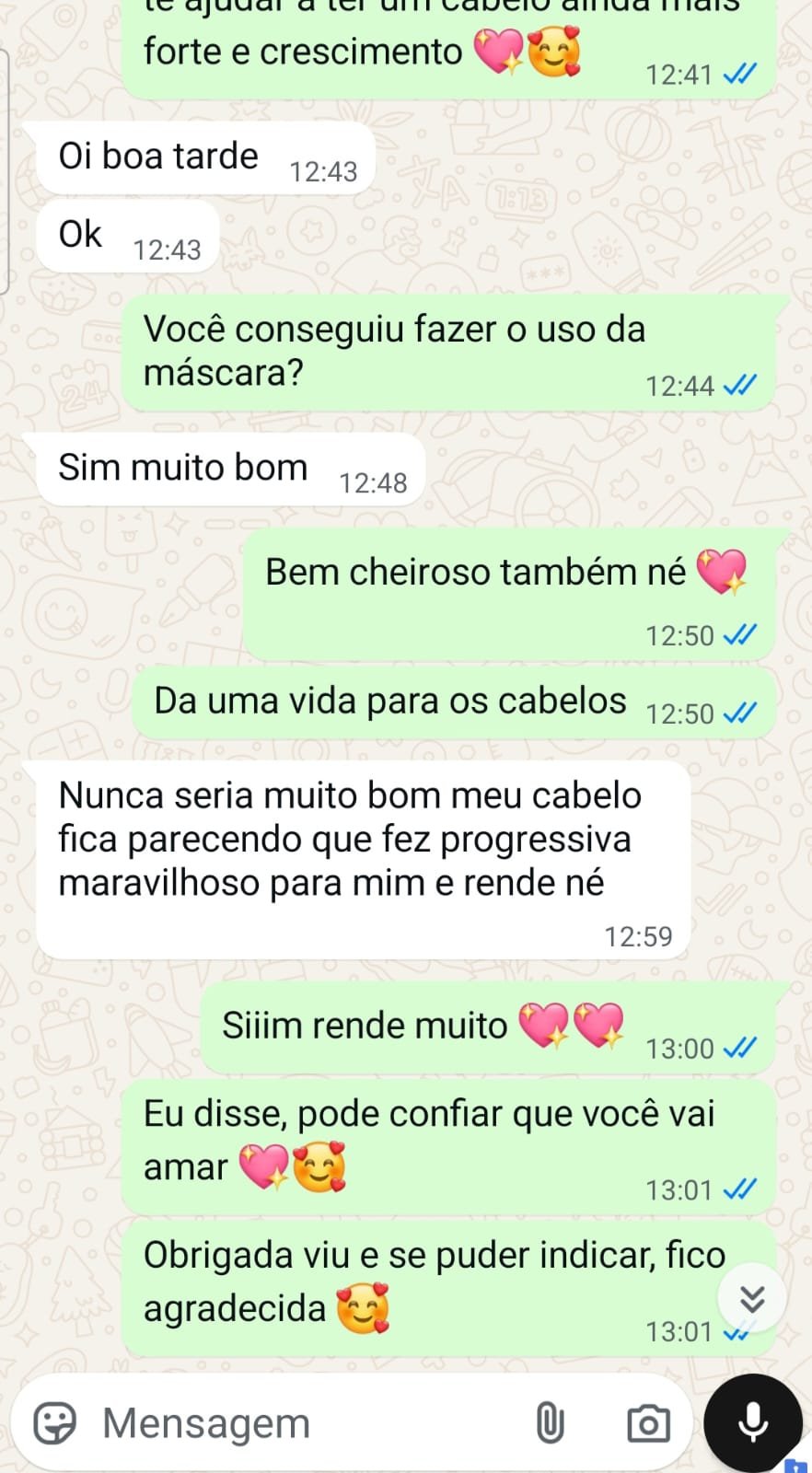Click the read receipt next to 12:44
Screen dimensions: 812x1473
(741, 385)
